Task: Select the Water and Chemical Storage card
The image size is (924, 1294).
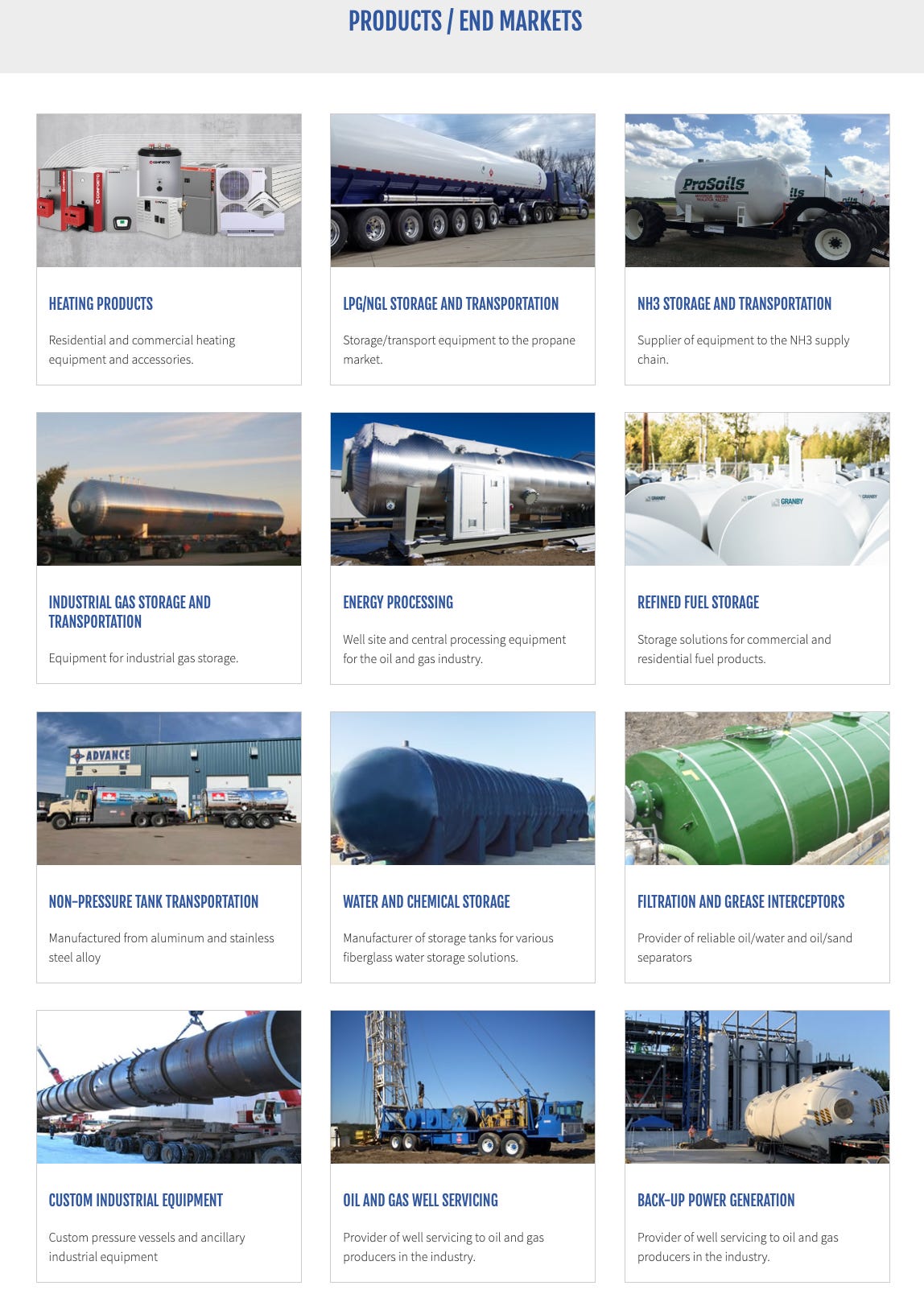Action: click(x=426, y=901)
